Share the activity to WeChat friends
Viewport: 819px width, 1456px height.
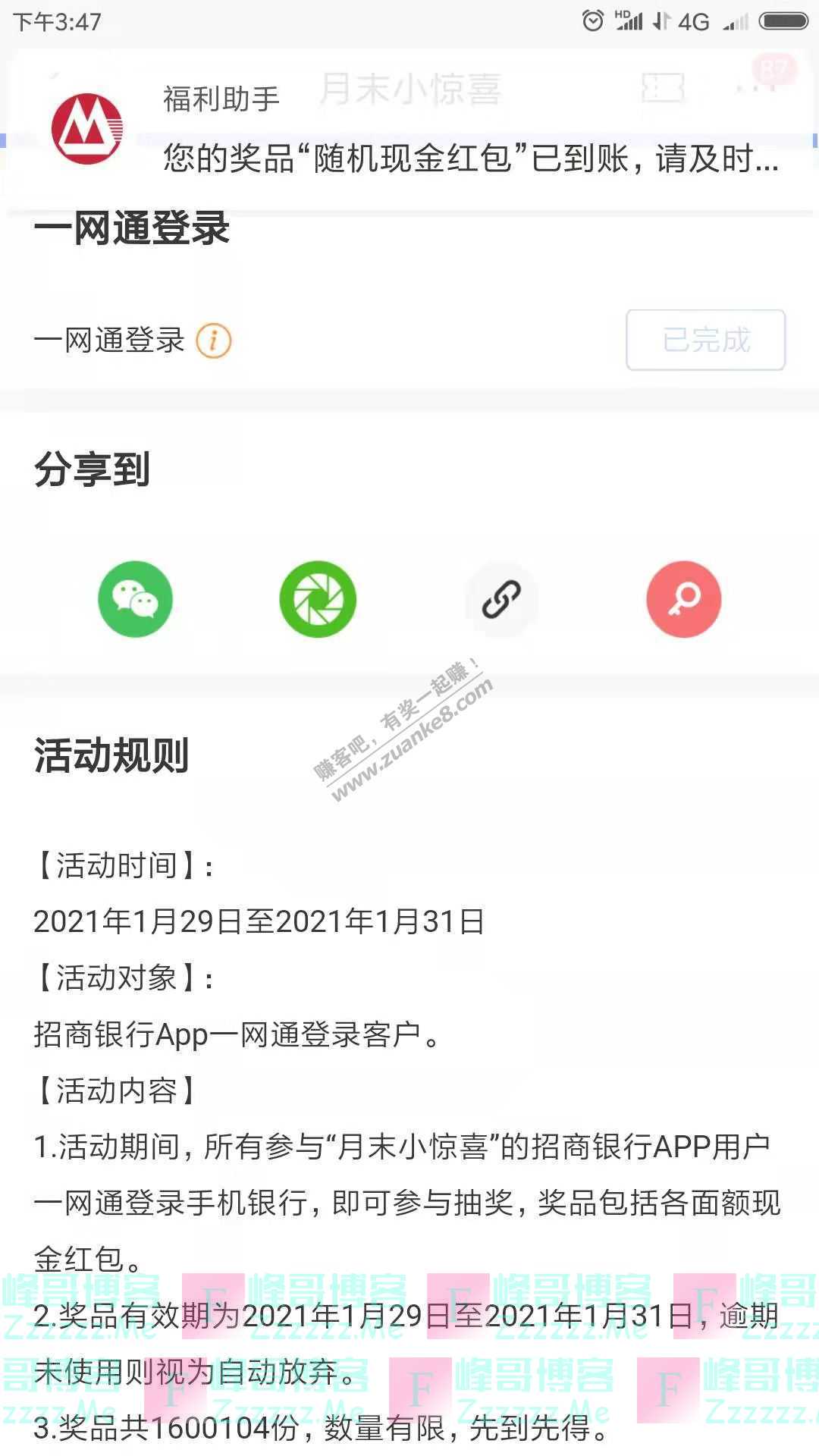tap(135, 599)
